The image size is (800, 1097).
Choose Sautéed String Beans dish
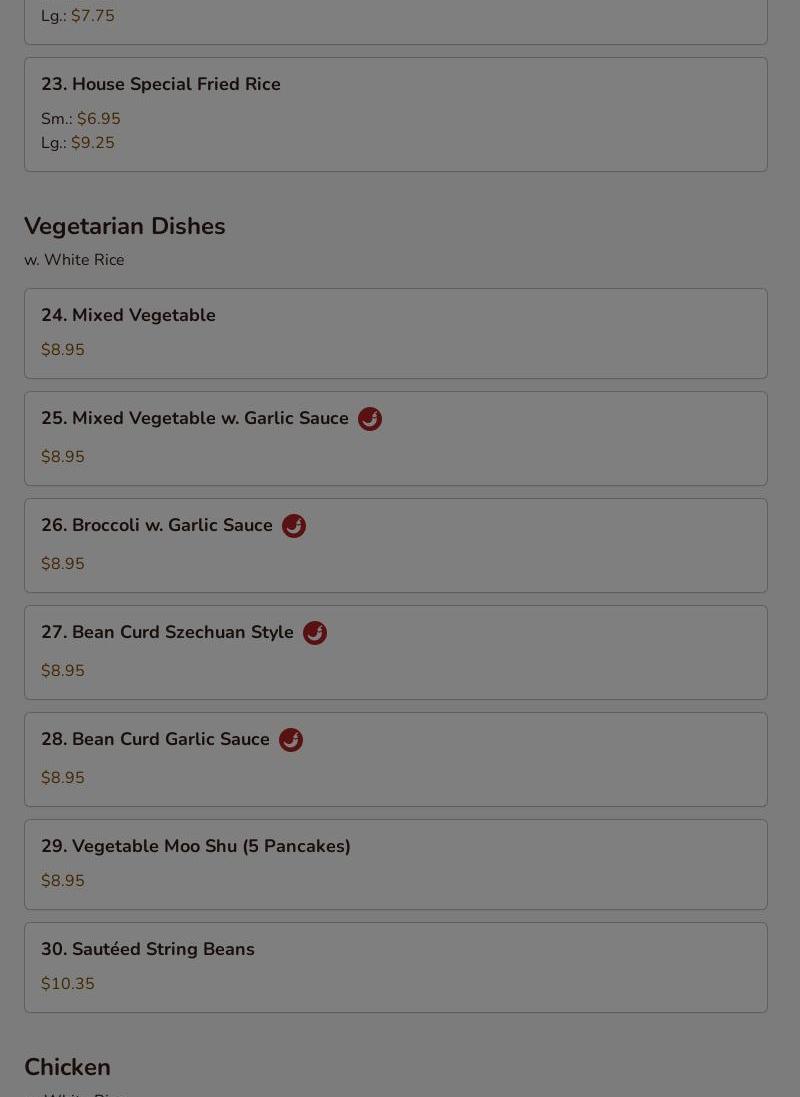pos(395,967)
